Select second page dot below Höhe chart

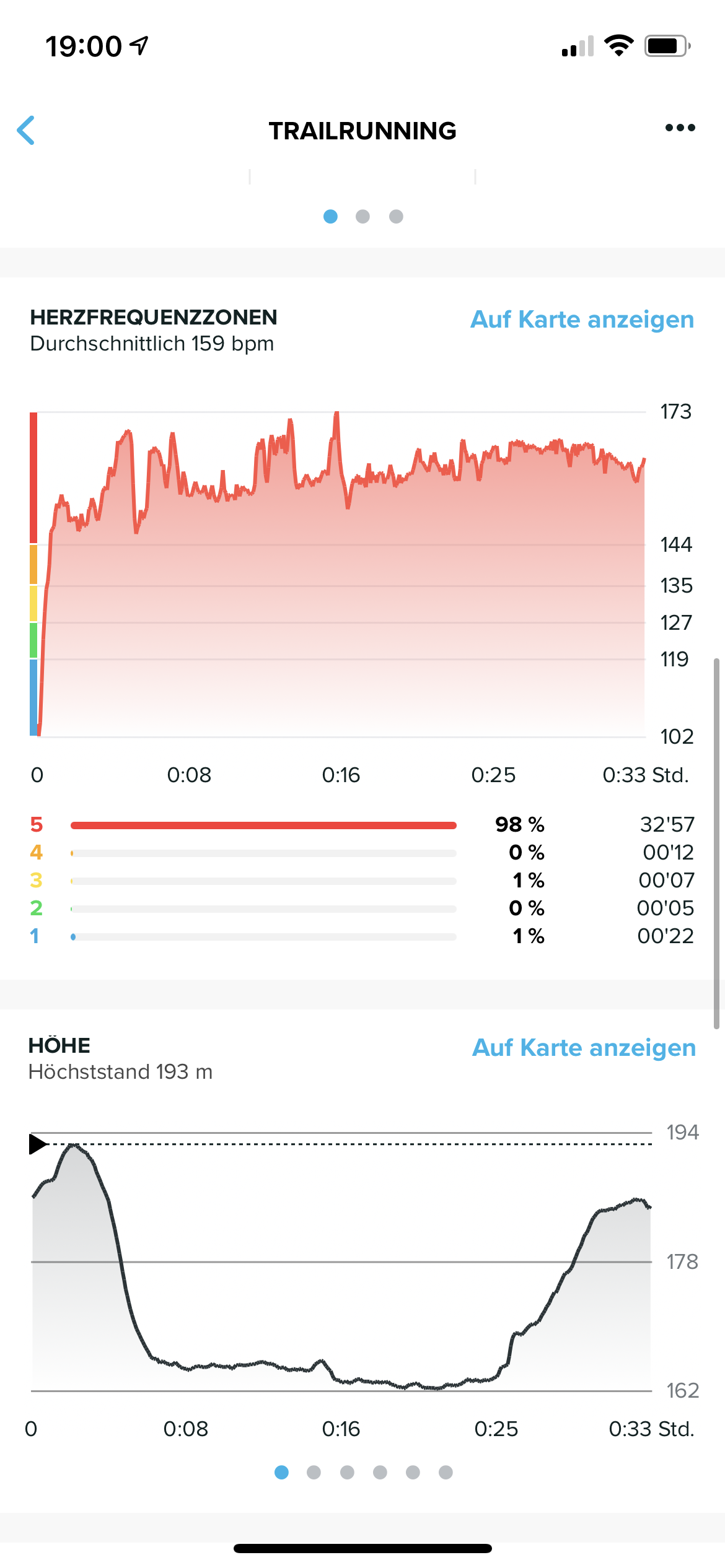[x=314, y=1472]
